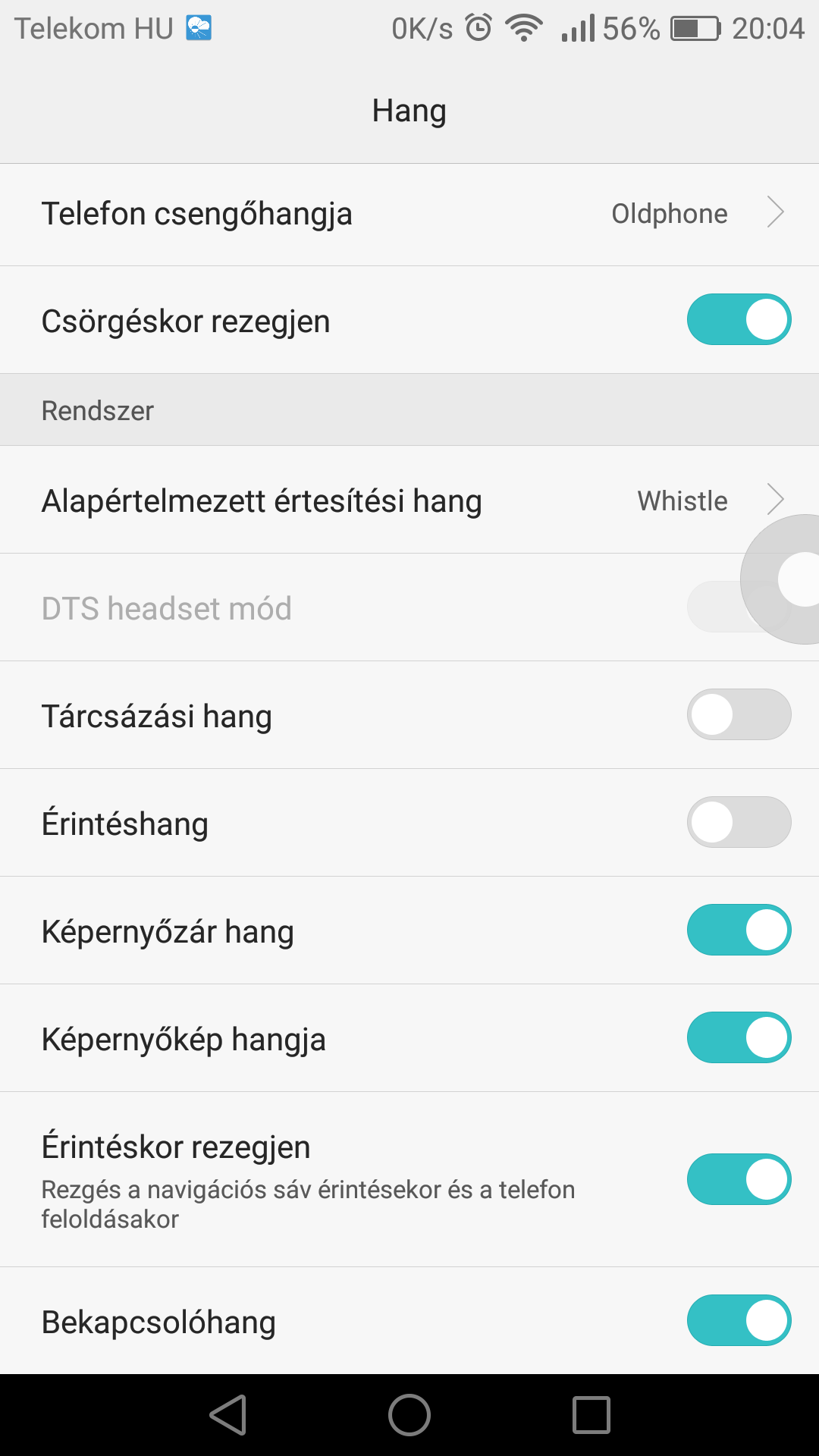Open Telefon csengőhangja ringtone setting
The height and width of the screenshot is (1456, 819).
point(409,214)
